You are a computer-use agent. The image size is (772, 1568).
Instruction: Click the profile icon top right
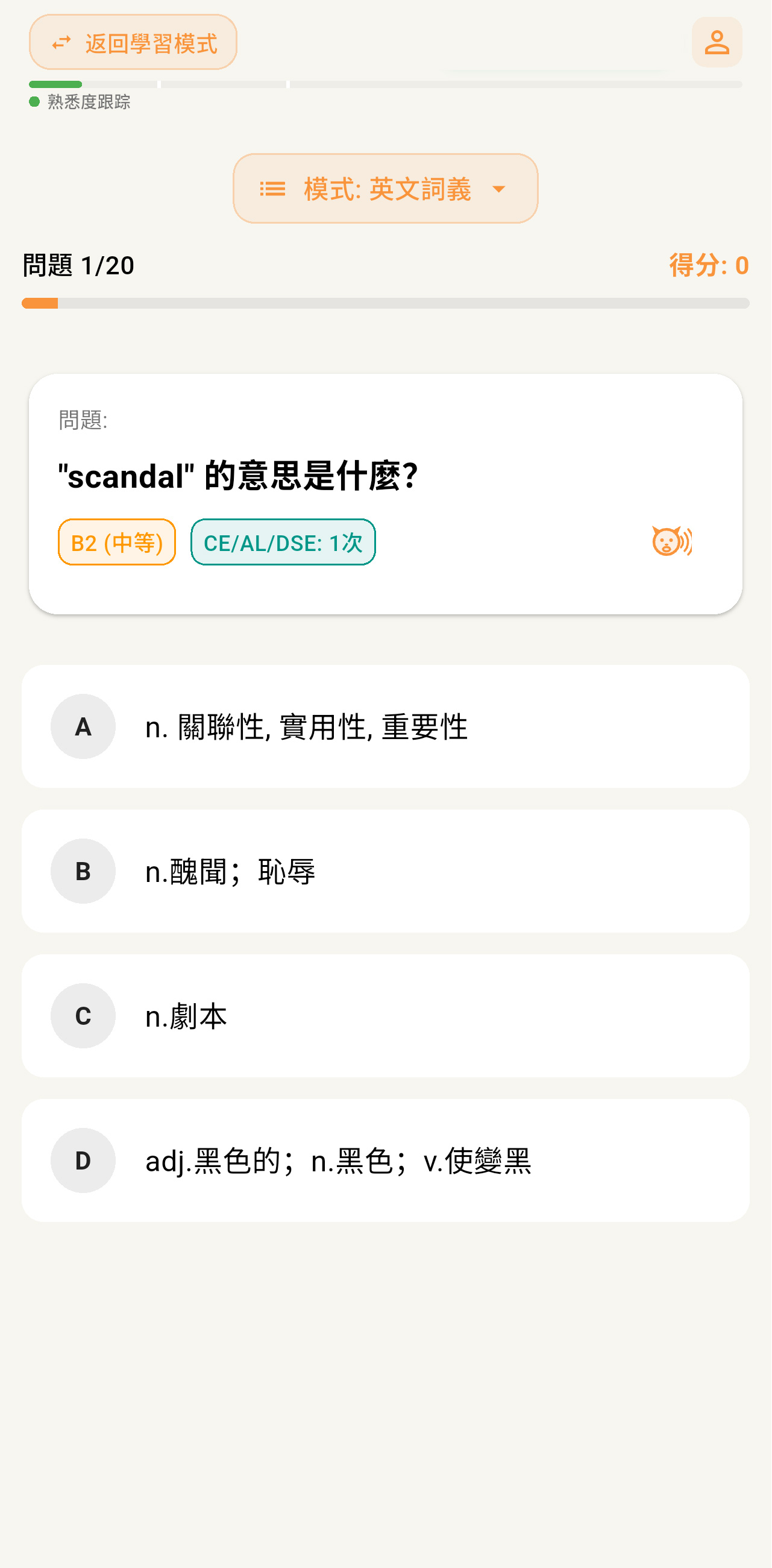coord(718,42)
